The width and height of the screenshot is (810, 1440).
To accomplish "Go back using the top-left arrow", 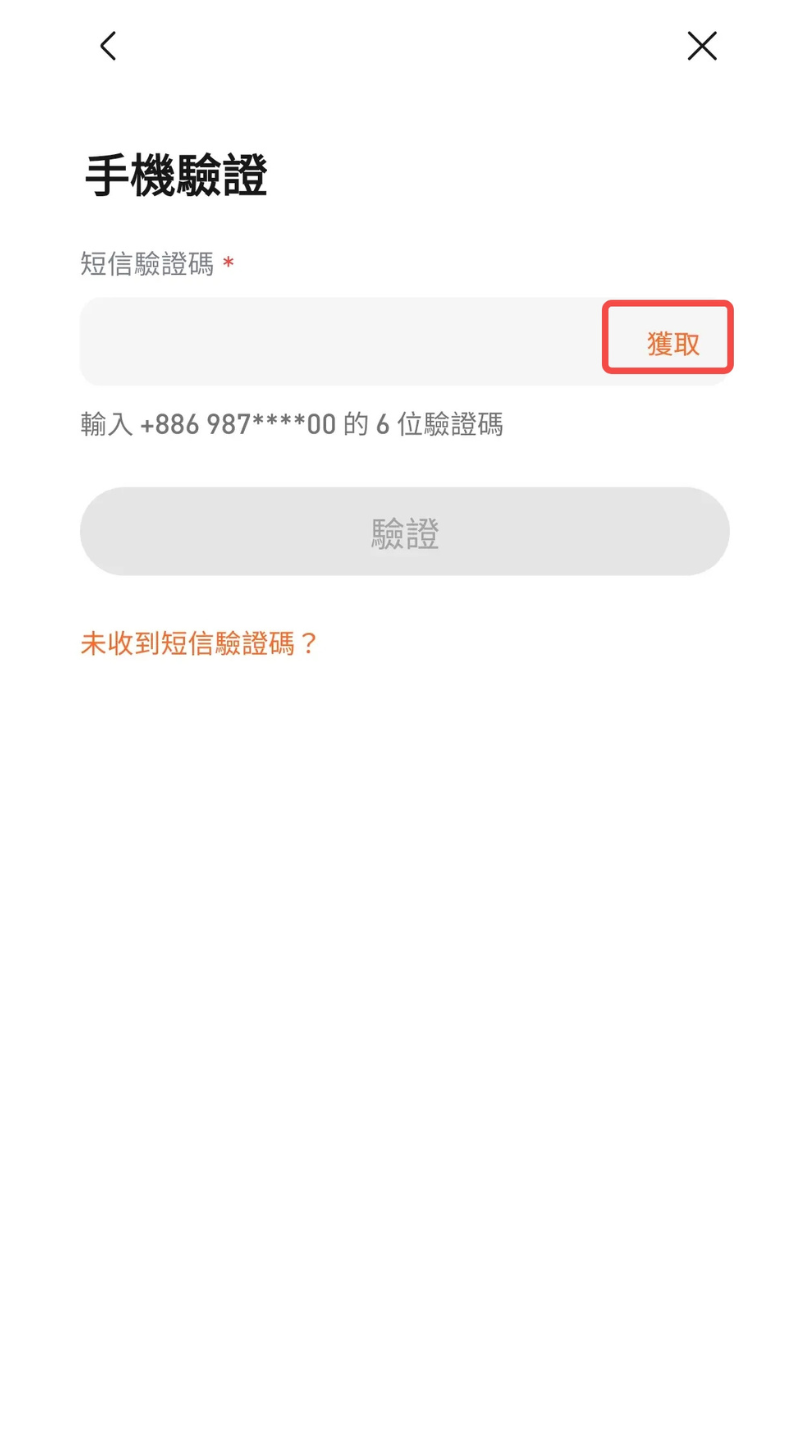I will coord(108,46).
